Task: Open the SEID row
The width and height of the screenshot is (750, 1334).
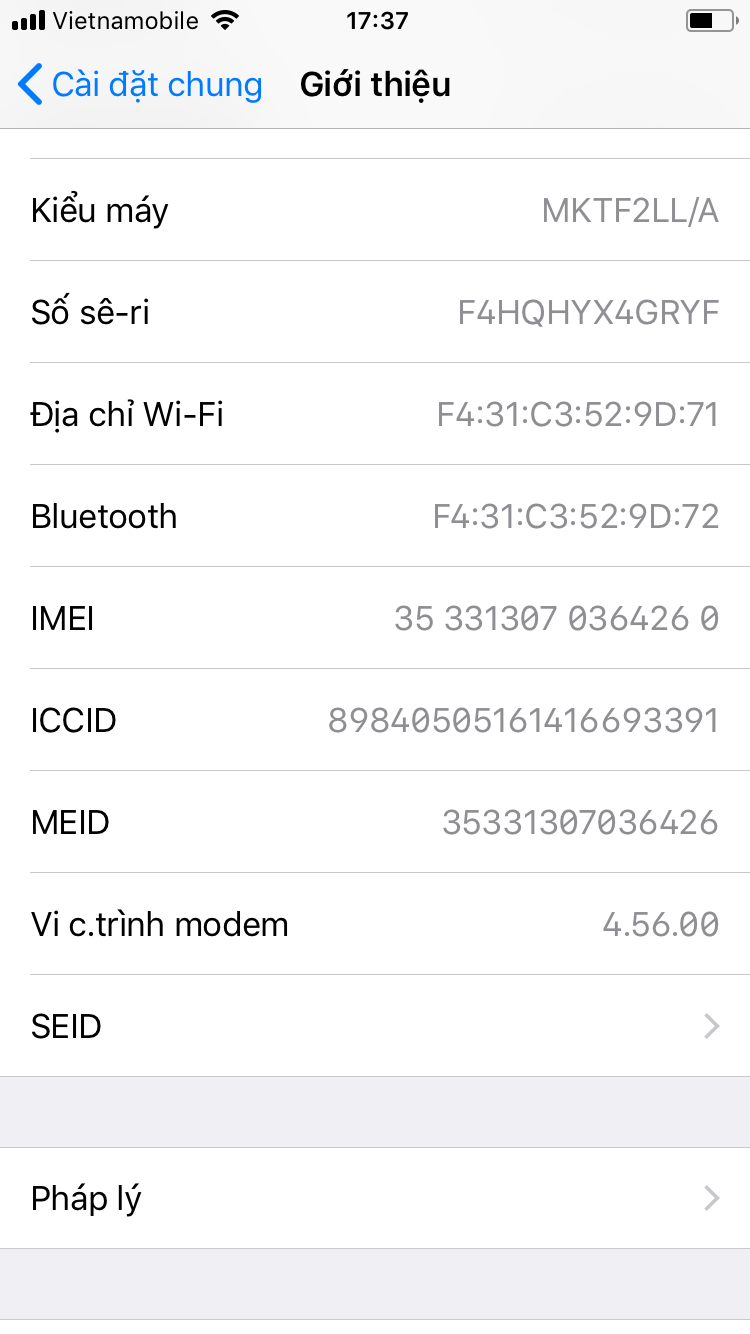Action: [375, 1026]
